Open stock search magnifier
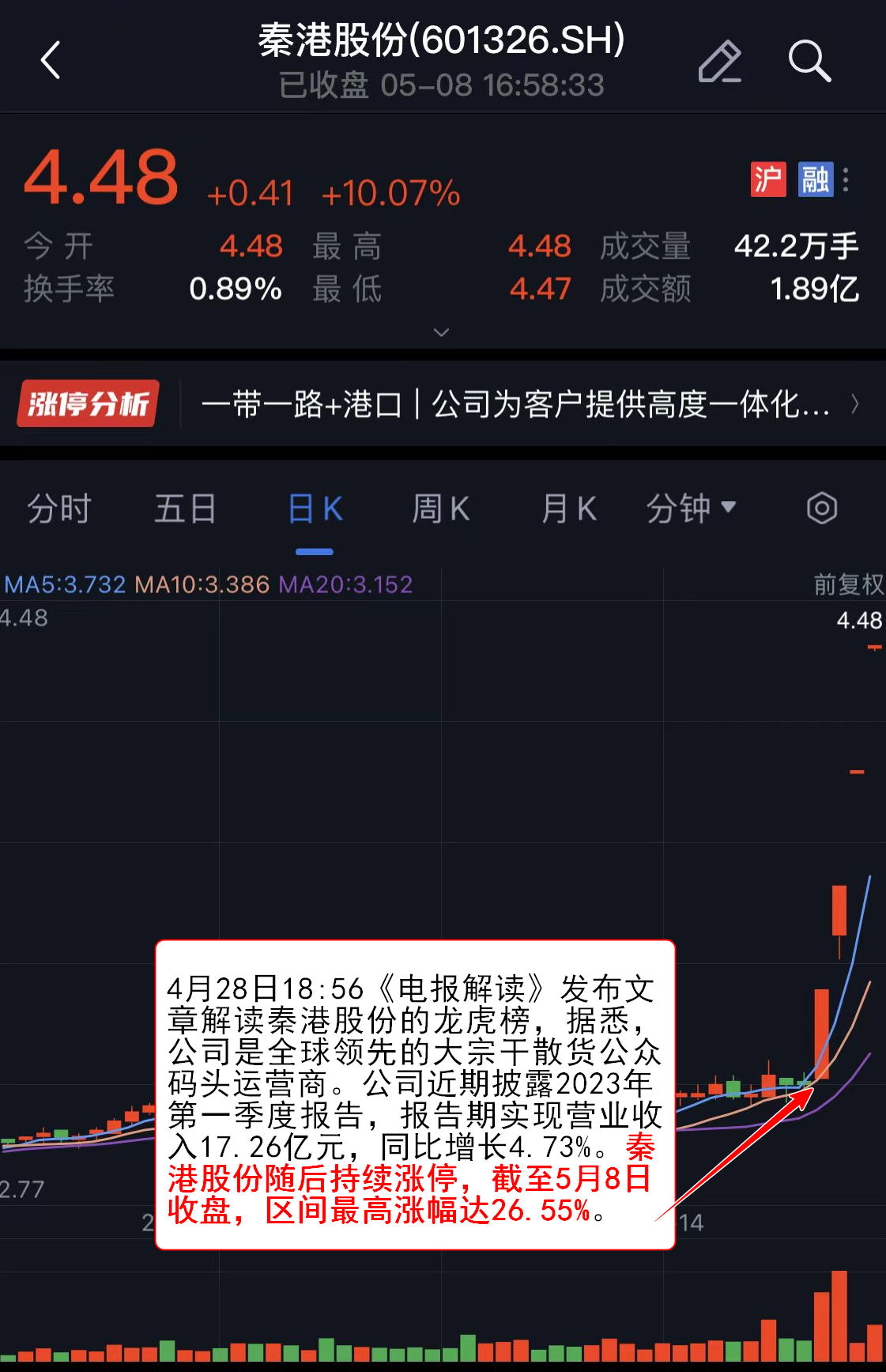The image size is (886, 1372). point(809,61)
